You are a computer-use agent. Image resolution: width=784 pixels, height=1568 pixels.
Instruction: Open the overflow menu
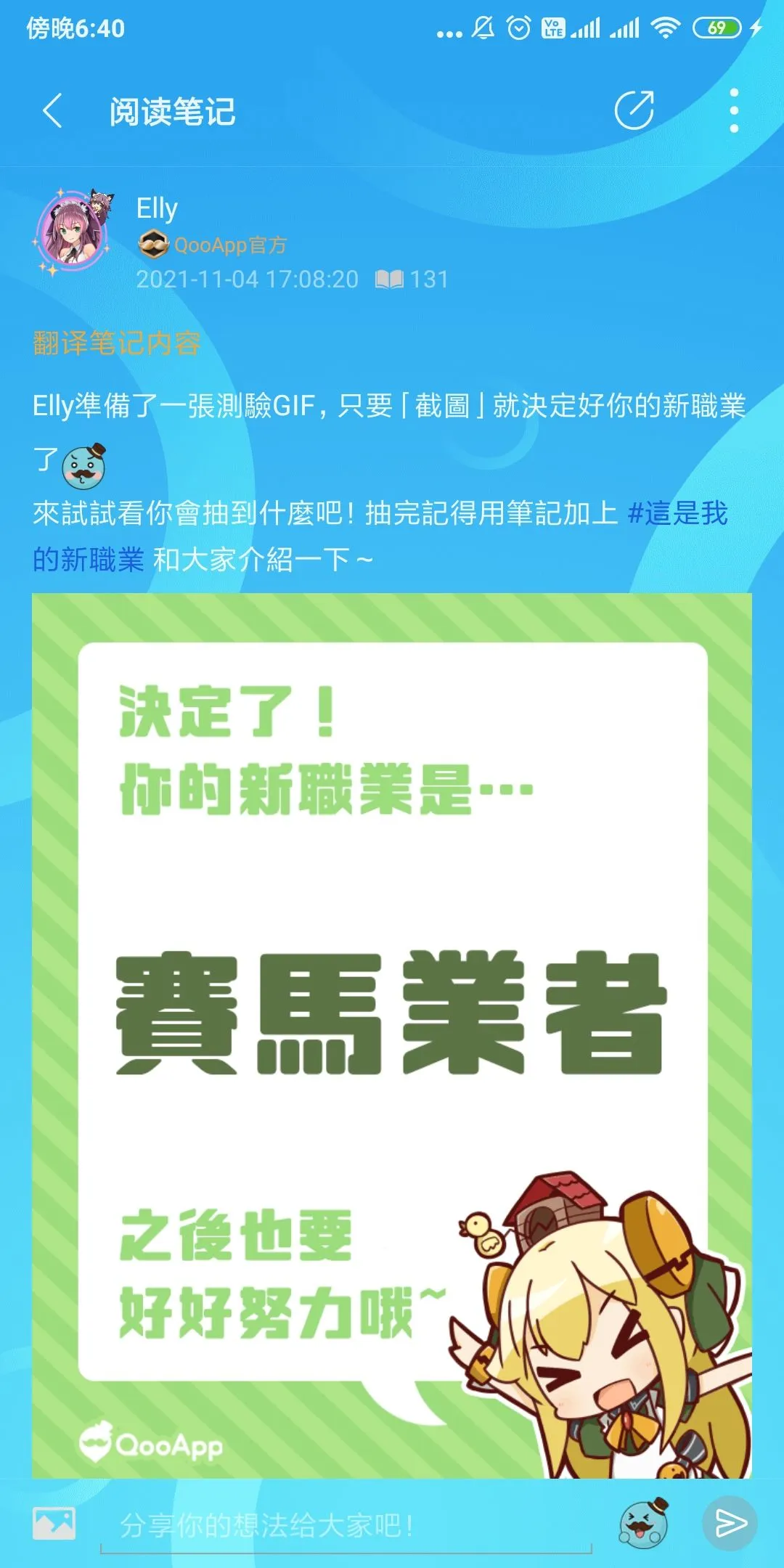point(734,111)
